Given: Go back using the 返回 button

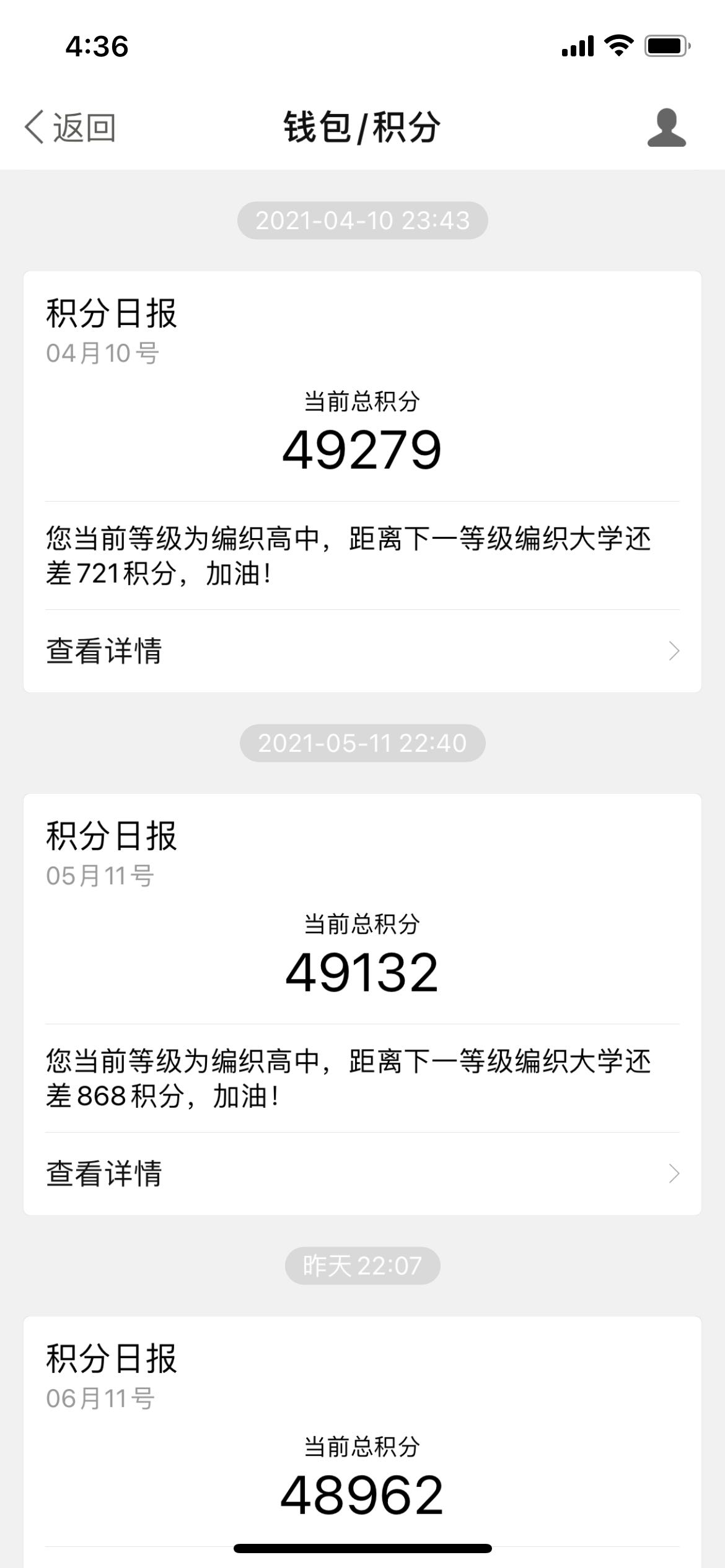Looking at the screenshot, I should coord(70,128).
